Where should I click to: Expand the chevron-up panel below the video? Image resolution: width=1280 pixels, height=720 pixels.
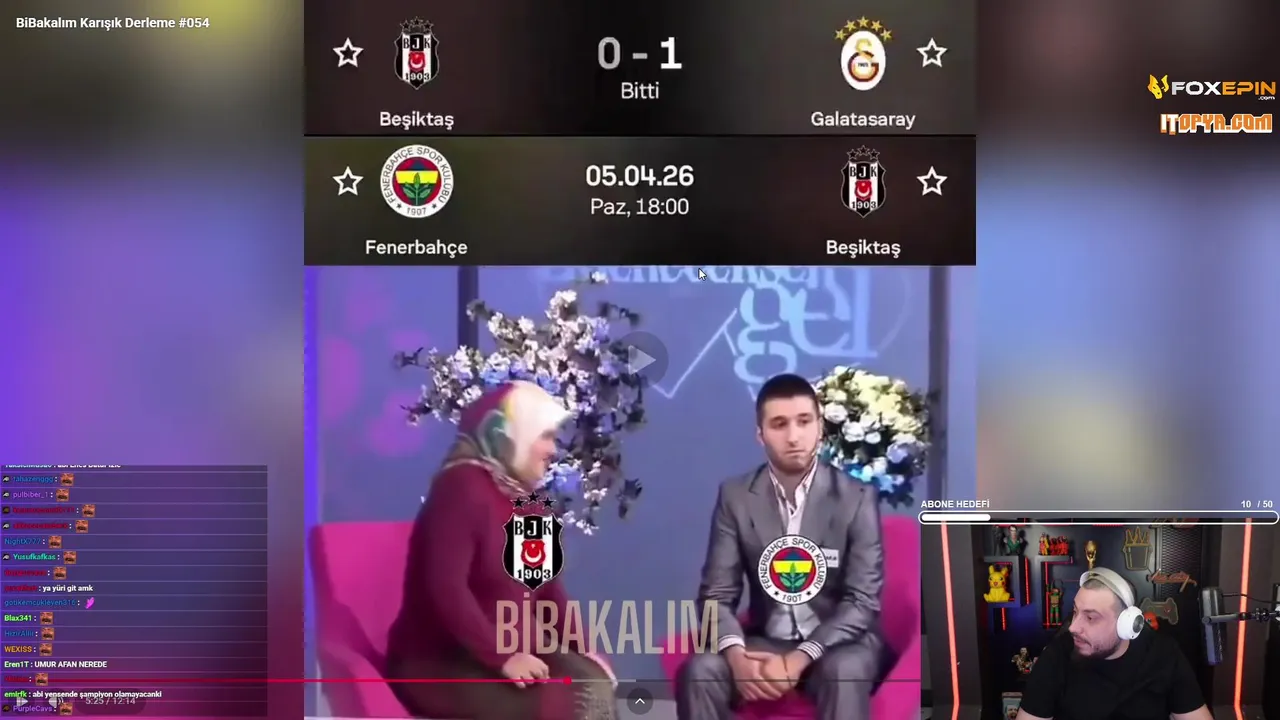click(639, 701)
